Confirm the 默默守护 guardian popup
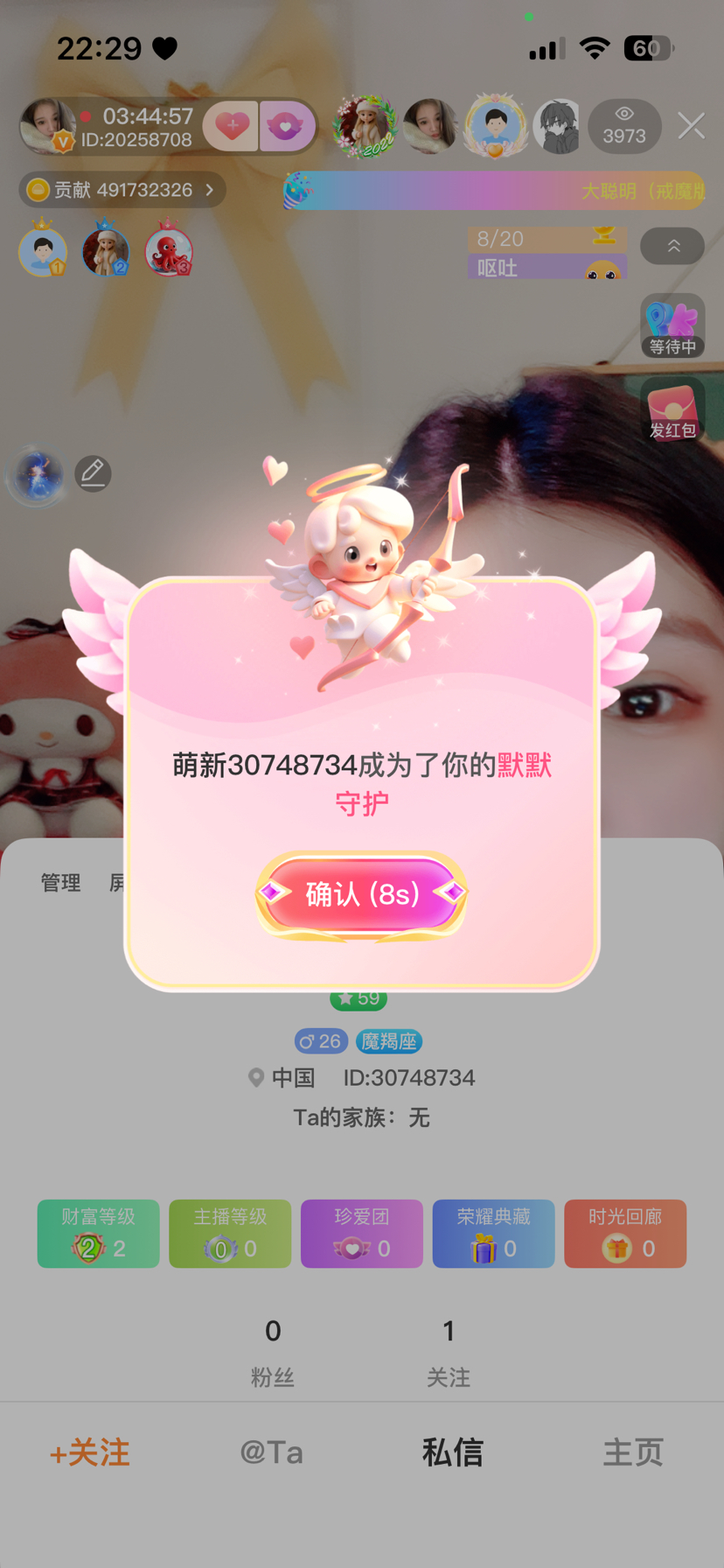 (x=361, y=893)
